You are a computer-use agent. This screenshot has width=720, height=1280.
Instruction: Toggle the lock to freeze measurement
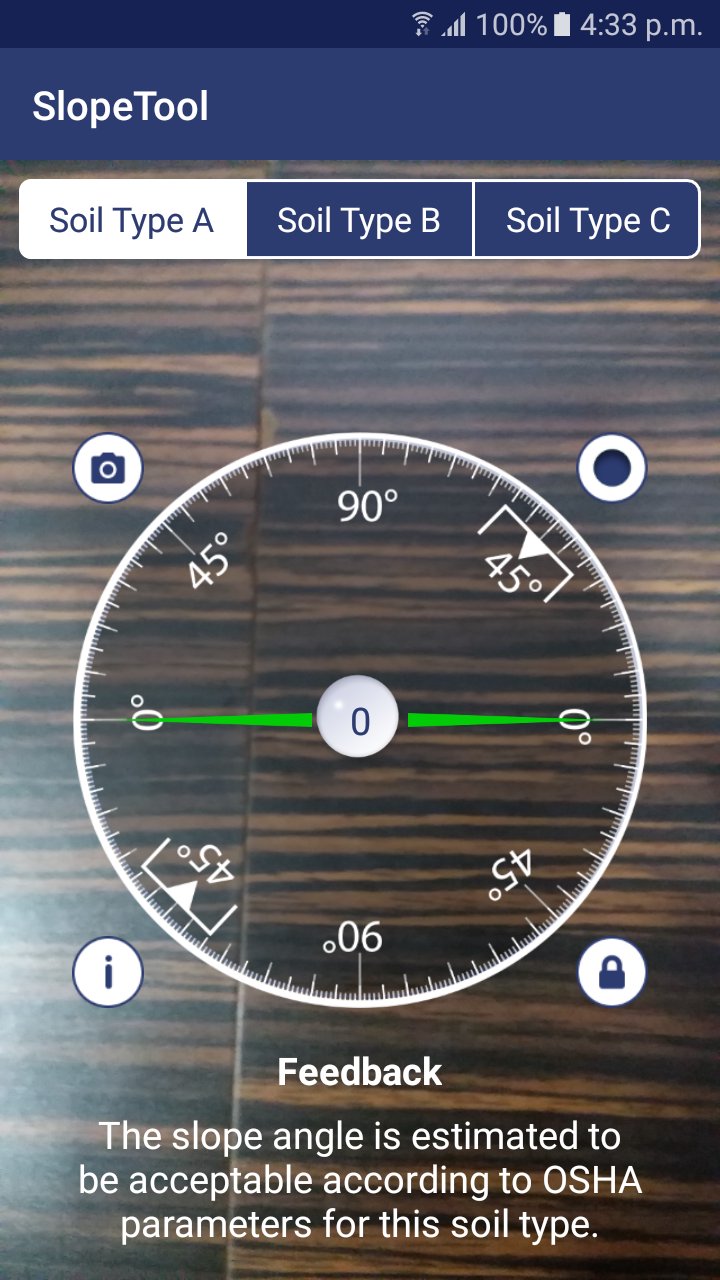pyautogui.click(x=611, y=971)
